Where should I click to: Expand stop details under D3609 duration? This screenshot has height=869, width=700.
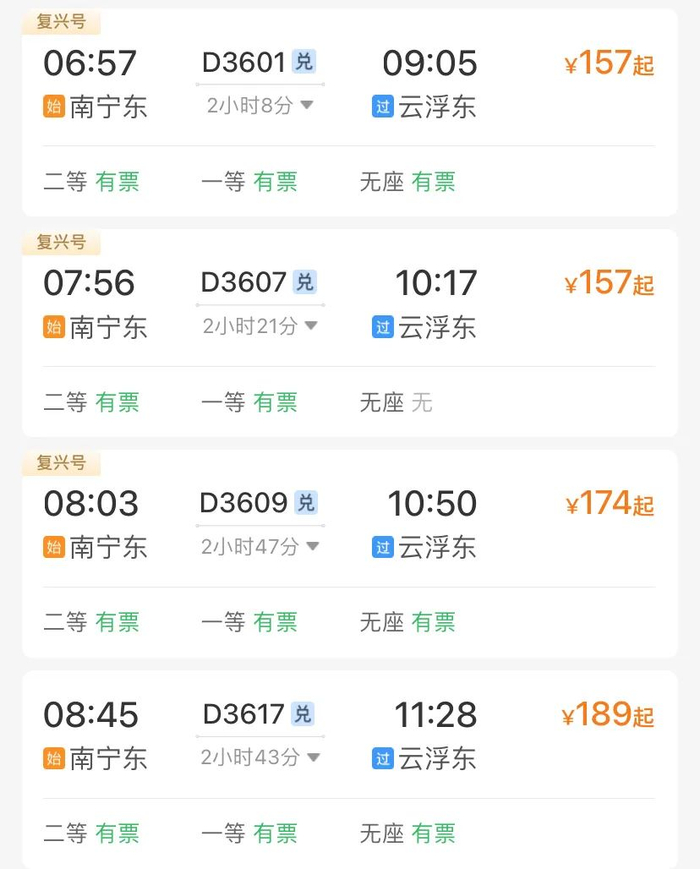tap(260, 546)
